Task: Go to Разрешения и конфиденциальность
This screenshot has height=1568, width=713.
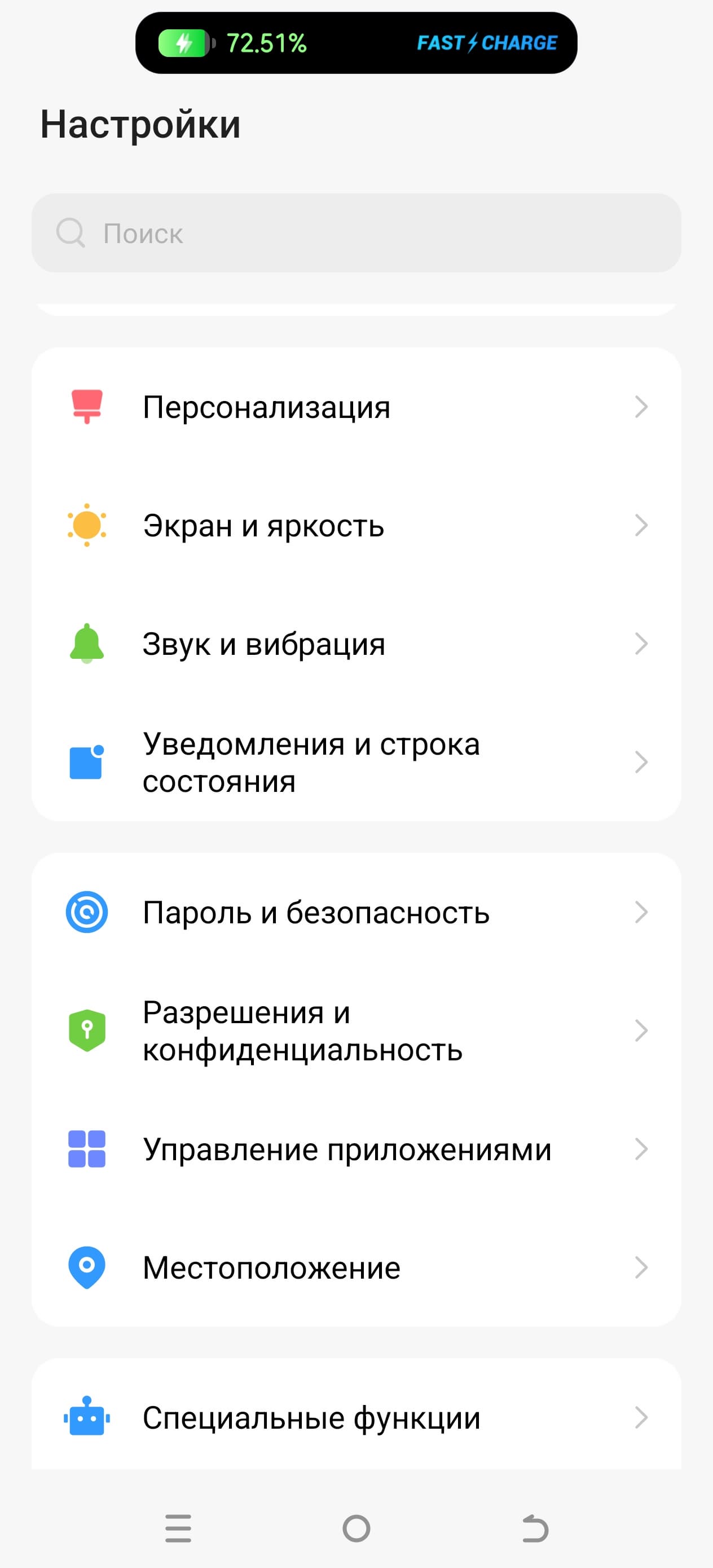Action: [x=356, y=1030]
